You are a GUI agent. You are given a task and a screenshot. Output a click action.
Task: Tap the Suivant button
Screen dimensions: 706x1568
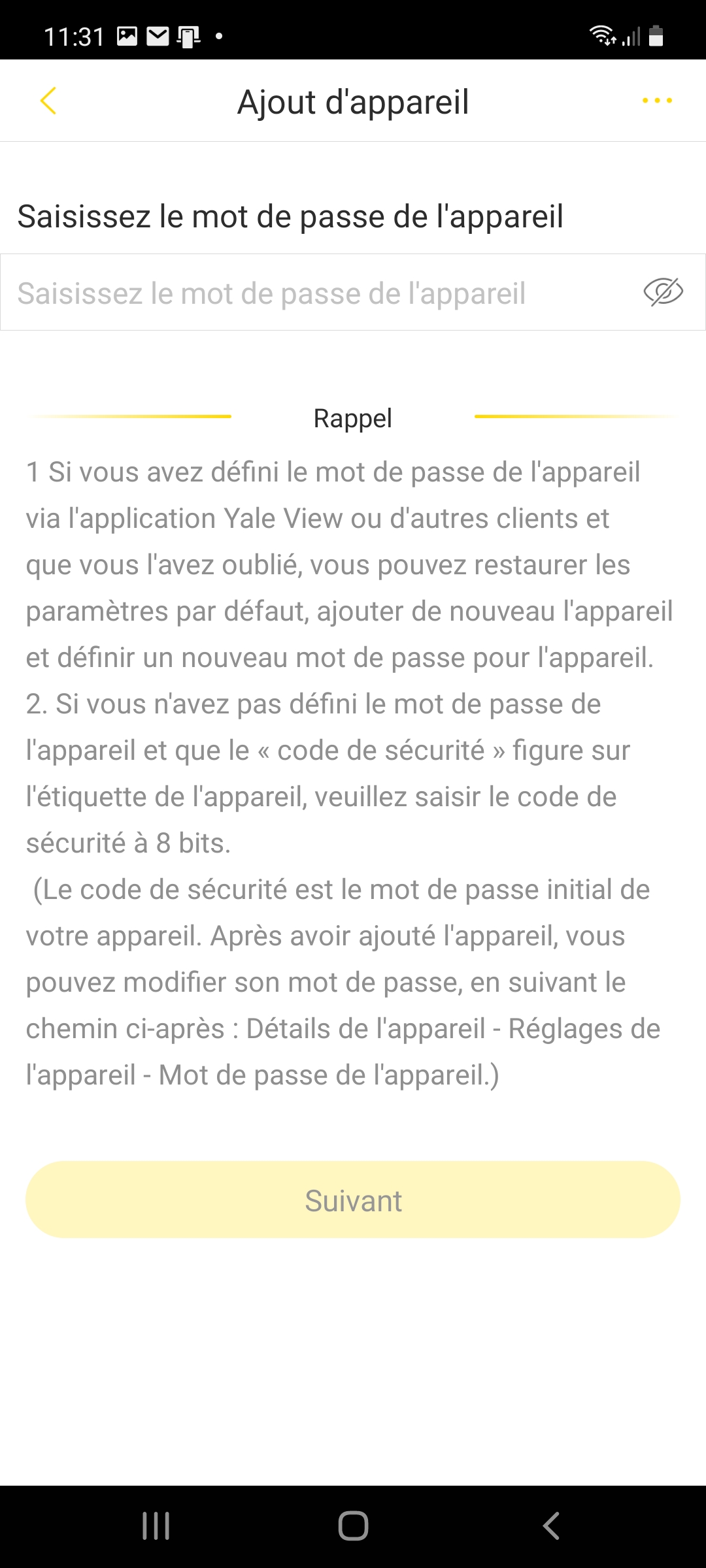[x=353, y=1200]
